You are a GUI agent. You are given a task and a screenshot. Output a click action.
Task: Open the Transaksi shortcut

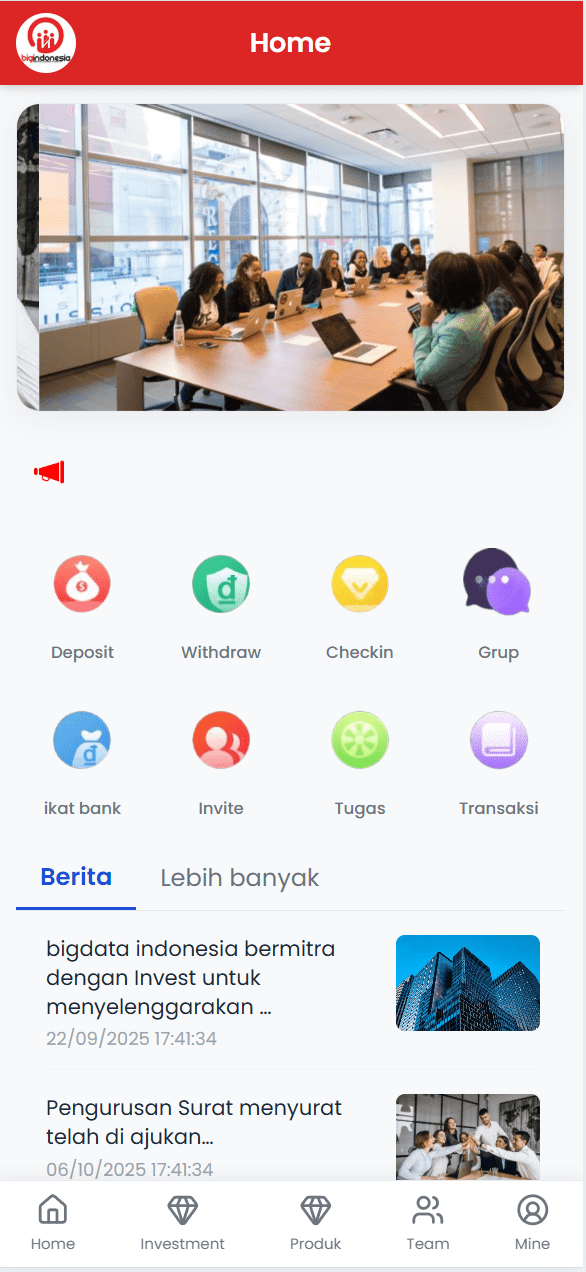[498, 763]
